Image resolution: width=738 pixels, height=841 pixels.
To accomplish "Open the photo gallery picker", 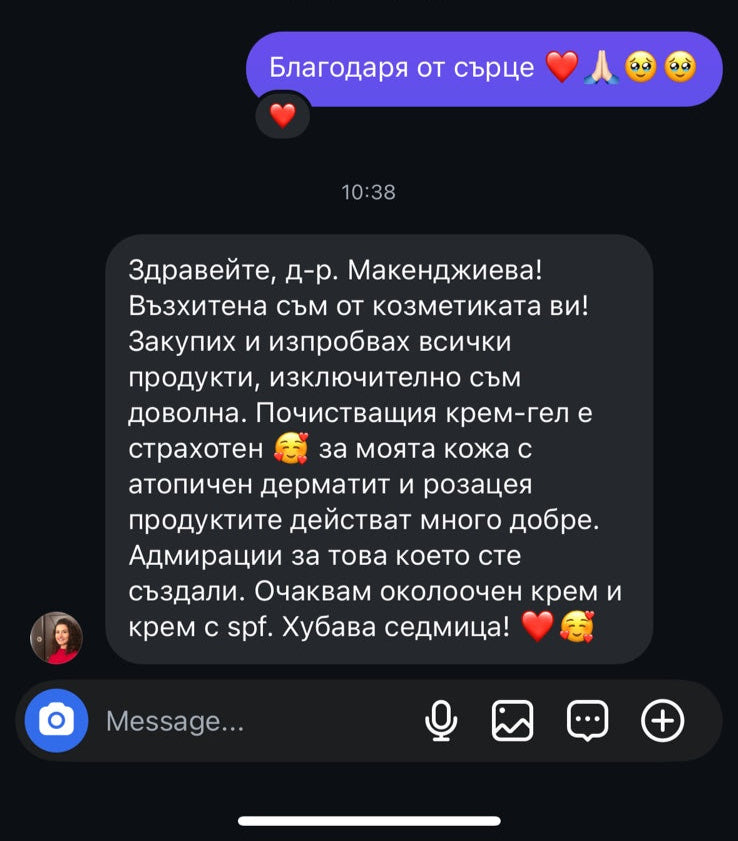I will coord(513,720).
